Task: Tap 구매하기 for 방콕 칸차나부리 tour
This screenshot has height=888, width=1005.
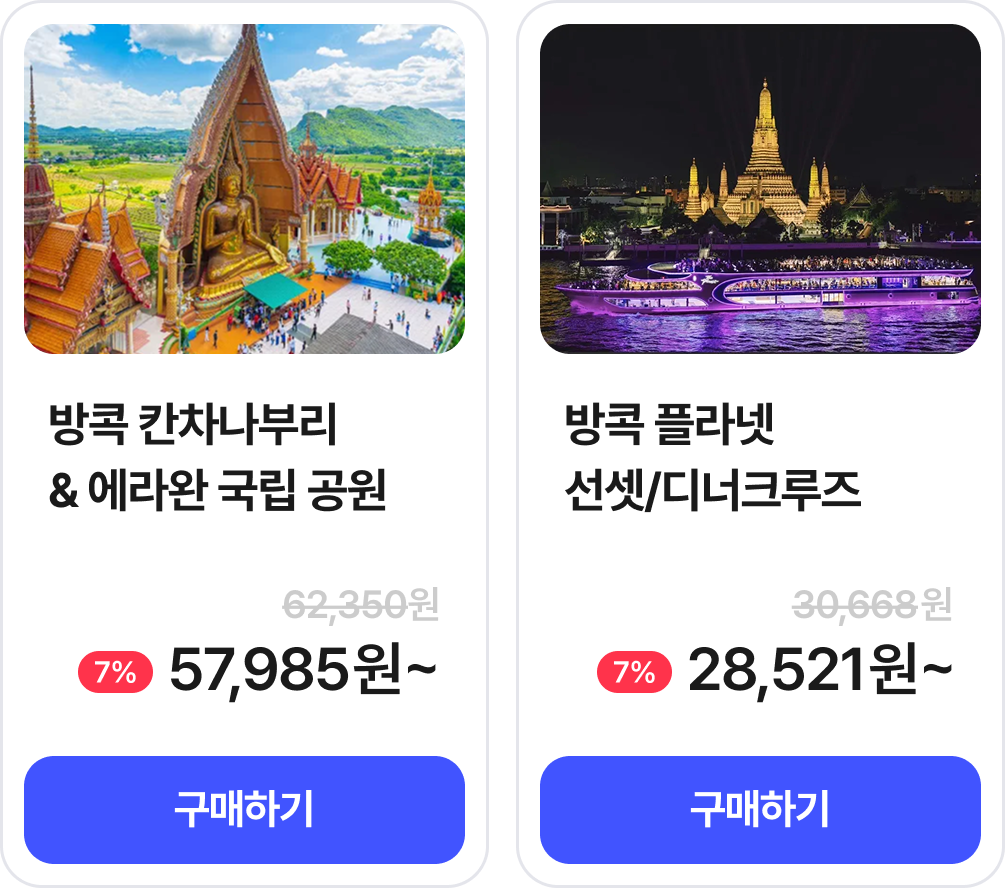Action: (x=244, y=809)
